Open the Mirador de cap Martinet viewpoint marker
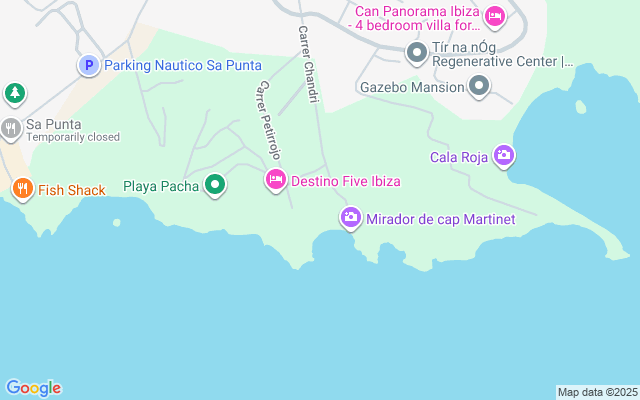640x400 pixels. 351,218
